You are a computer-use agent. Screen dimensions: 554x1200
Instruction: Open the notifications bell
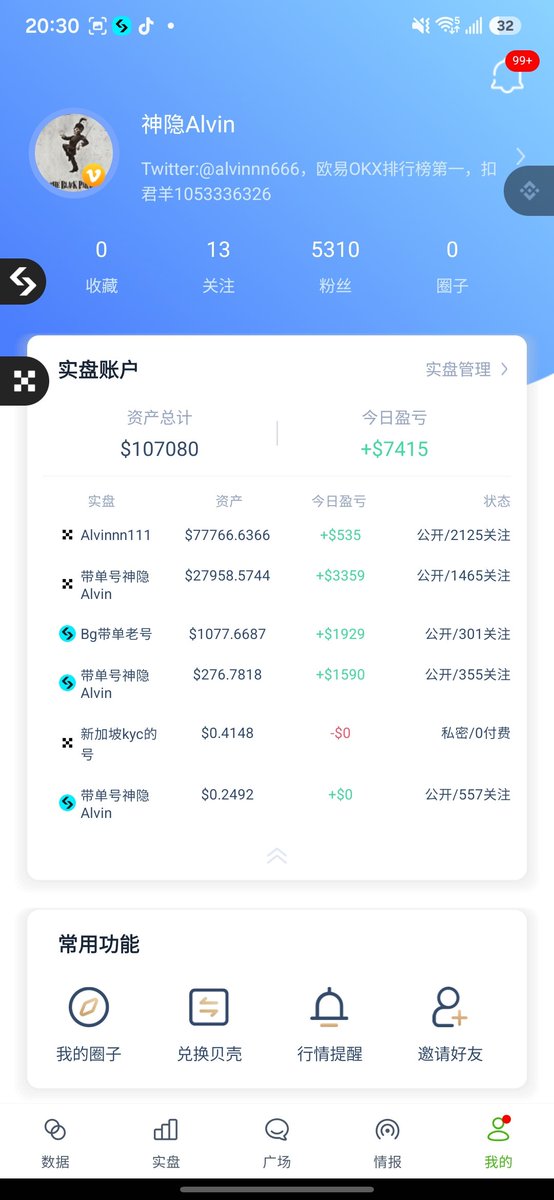[507, 76]
